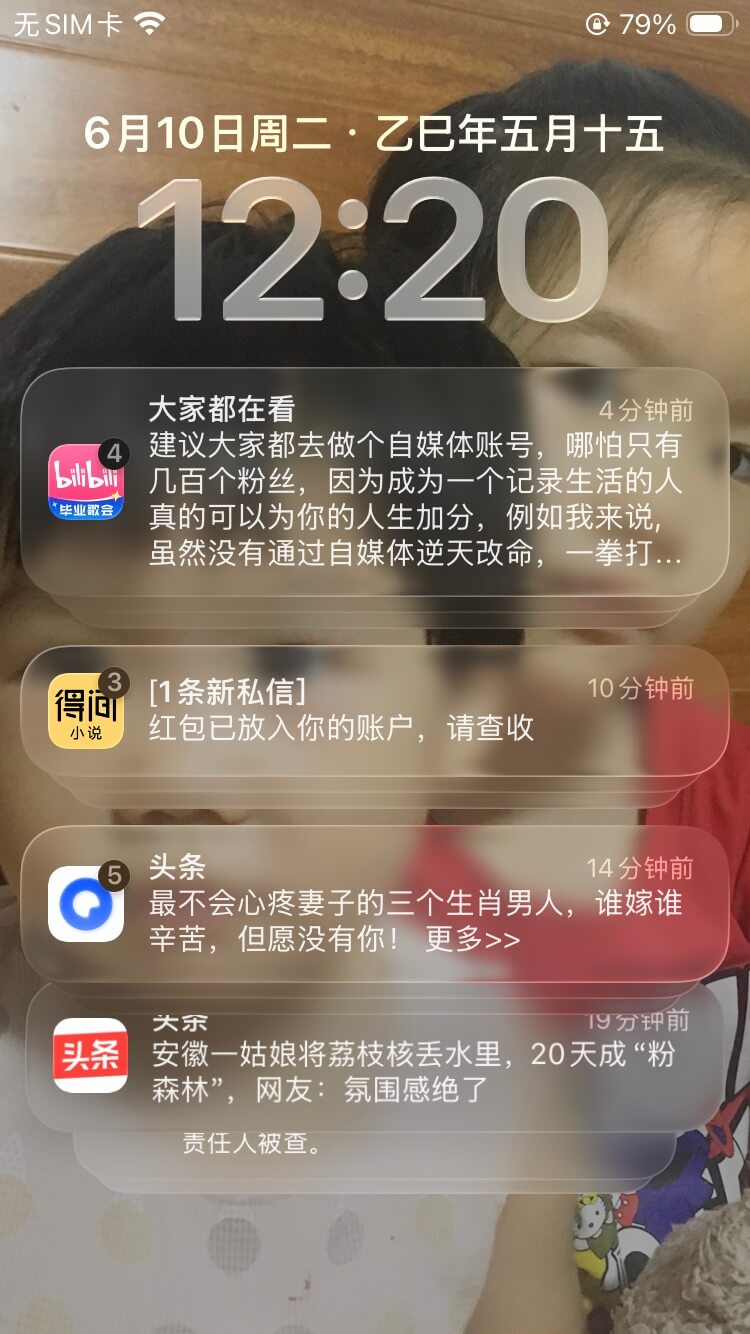Expand the 头条 notification about 三个生肖男人
The image size is (750, 1334).
point(374,905)
